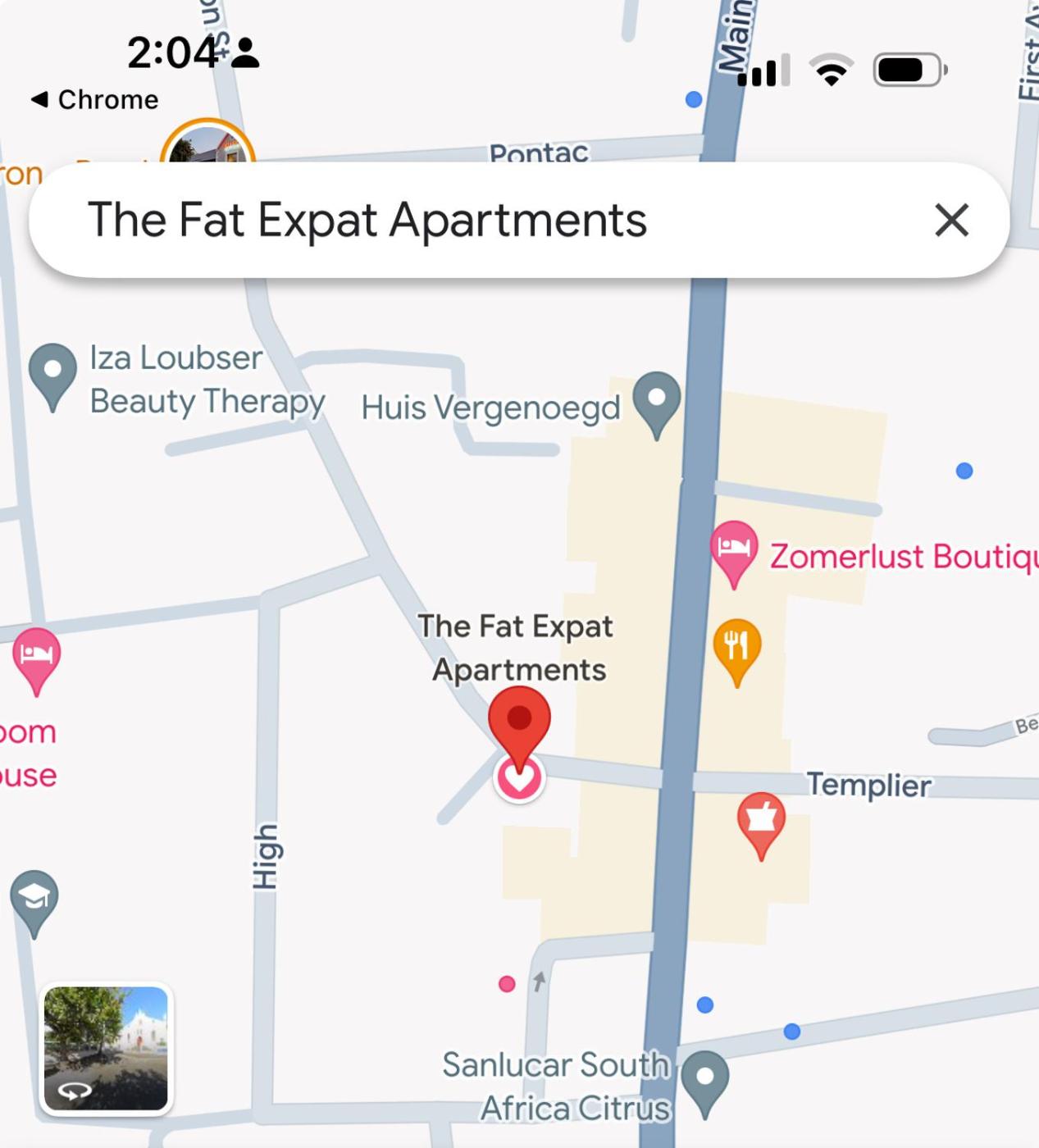
Task: Return to Chrome via back link
Action: coord(94,100)
